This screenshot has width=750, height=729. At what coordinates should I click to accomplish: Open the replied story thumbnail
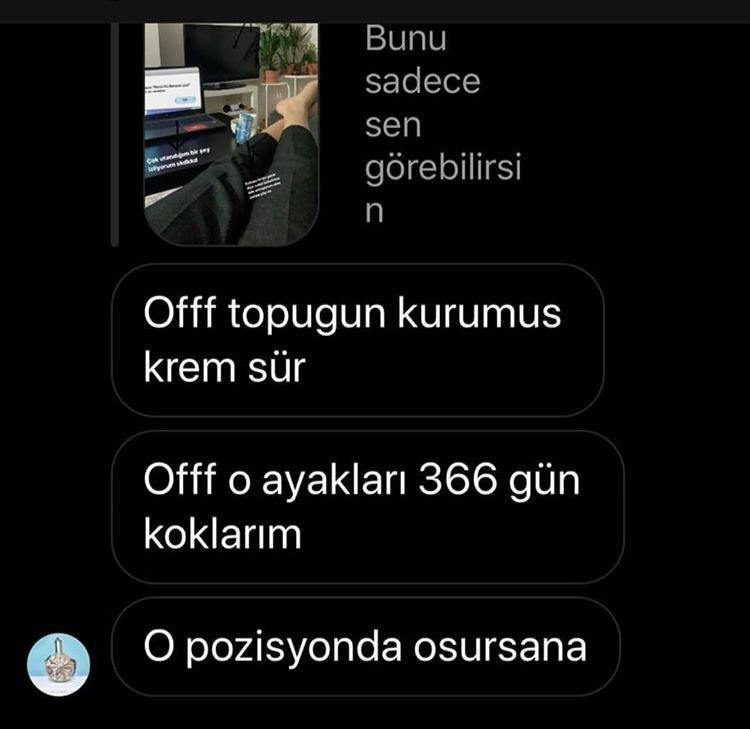(231, 133)
